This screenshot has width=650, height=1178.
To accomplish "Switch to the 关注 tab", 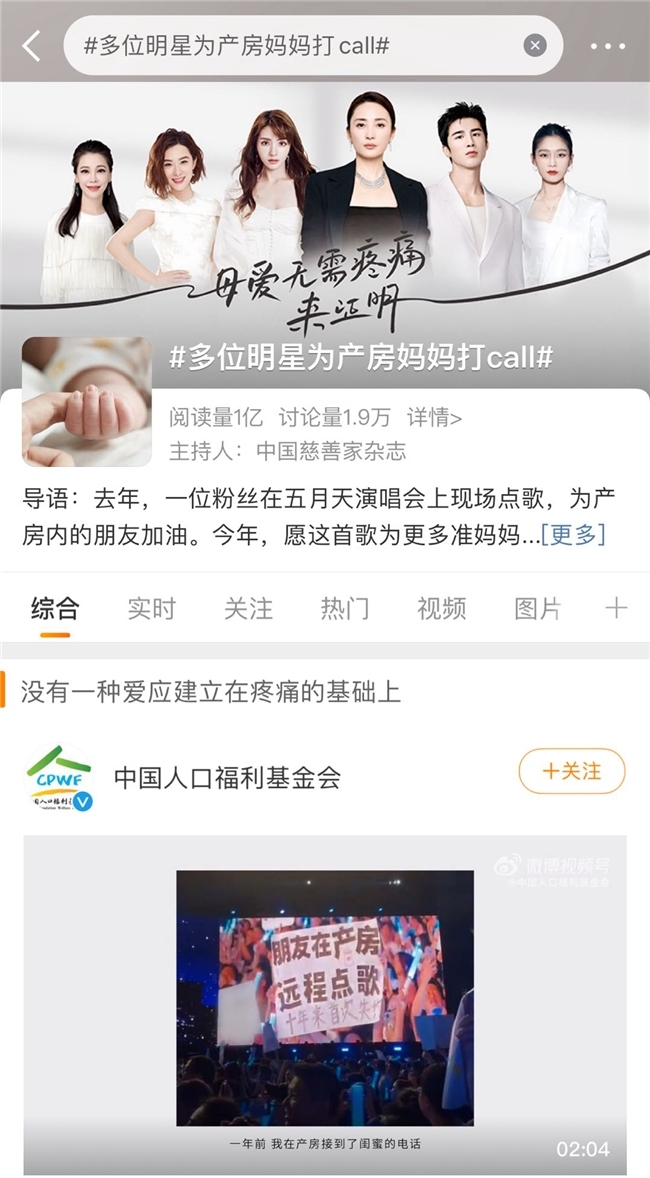I will [248, 608].
